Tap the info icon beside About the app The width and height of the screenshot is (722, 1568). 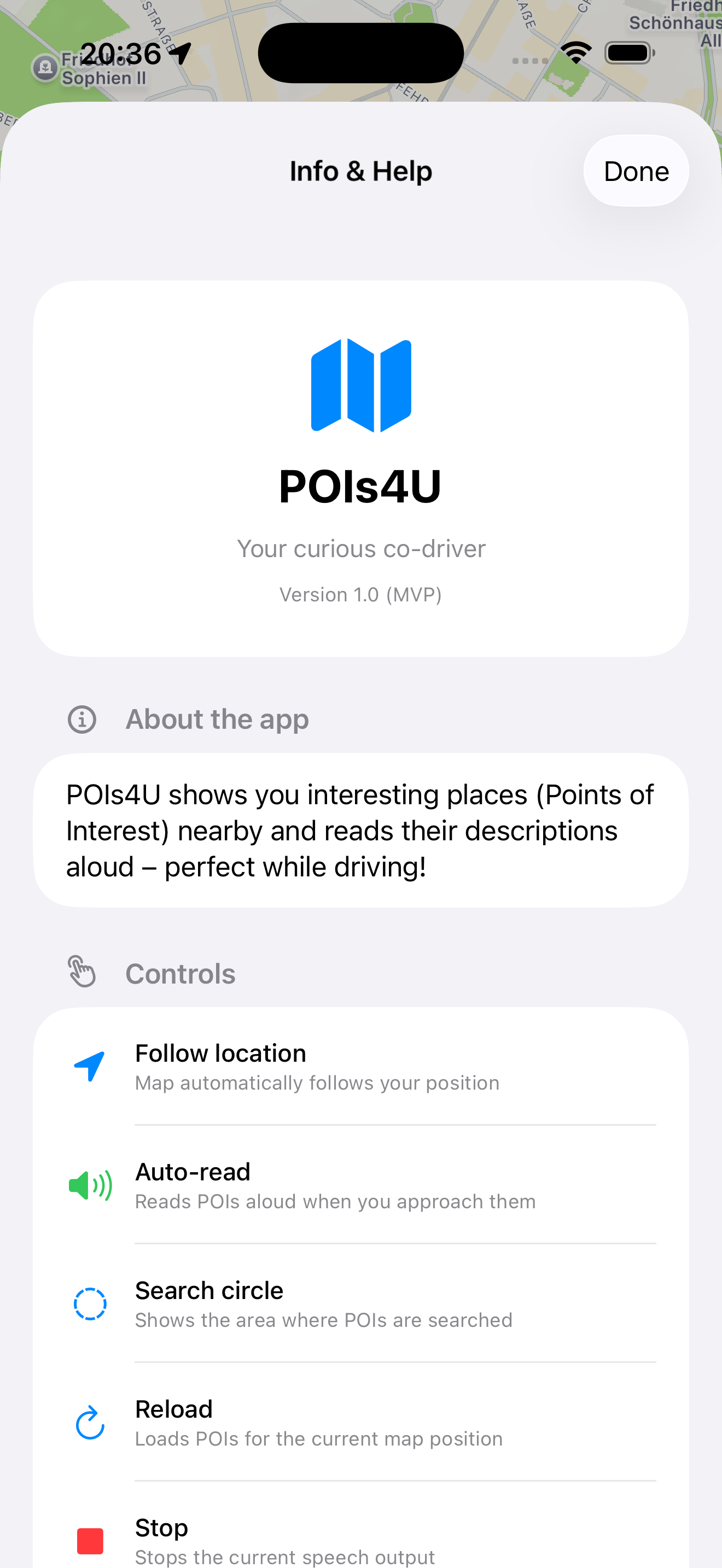pos(81,719)
